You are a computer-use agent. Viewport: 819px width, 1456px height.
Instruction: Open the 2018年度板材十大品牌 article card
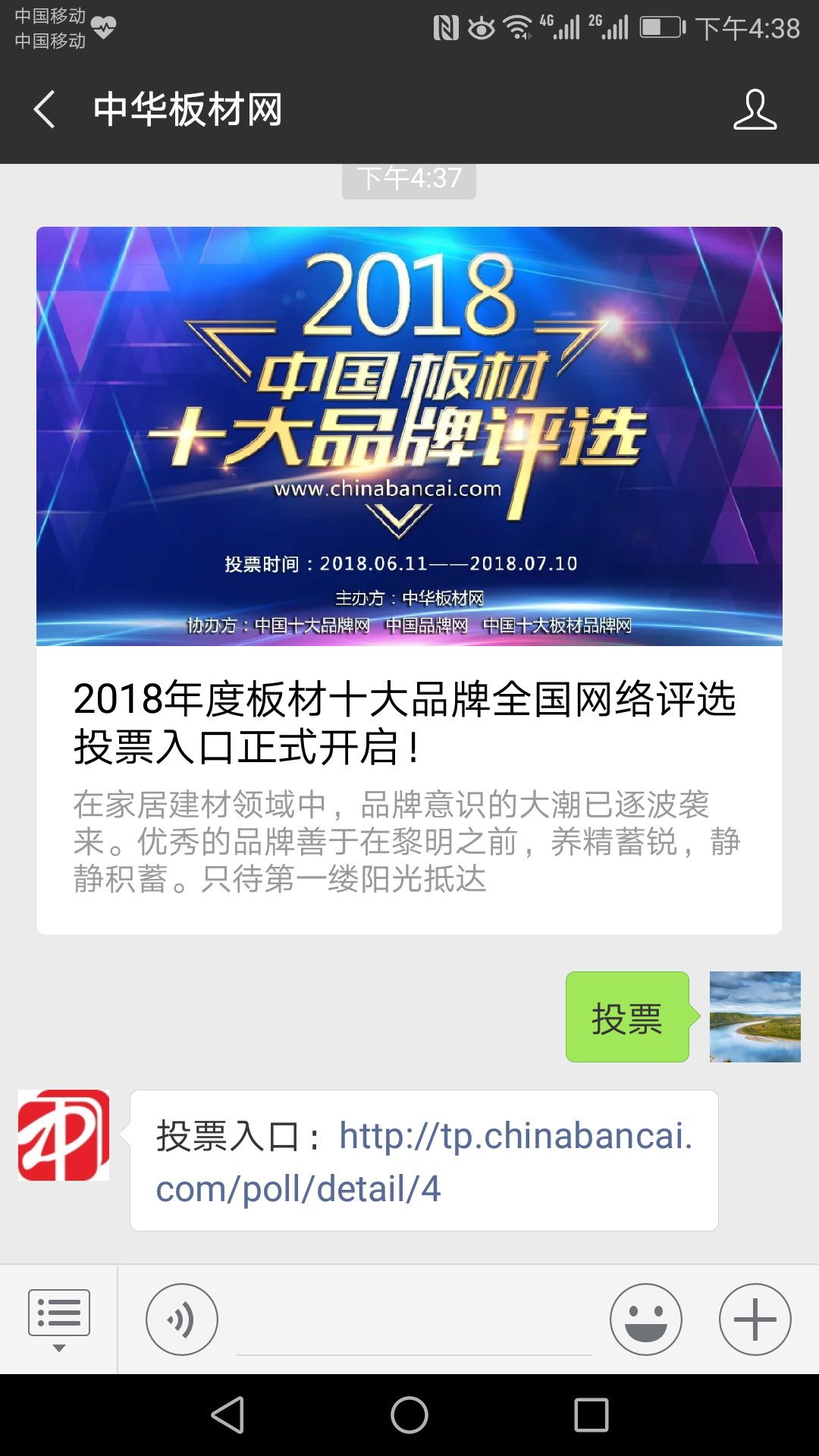pos(409,580)
